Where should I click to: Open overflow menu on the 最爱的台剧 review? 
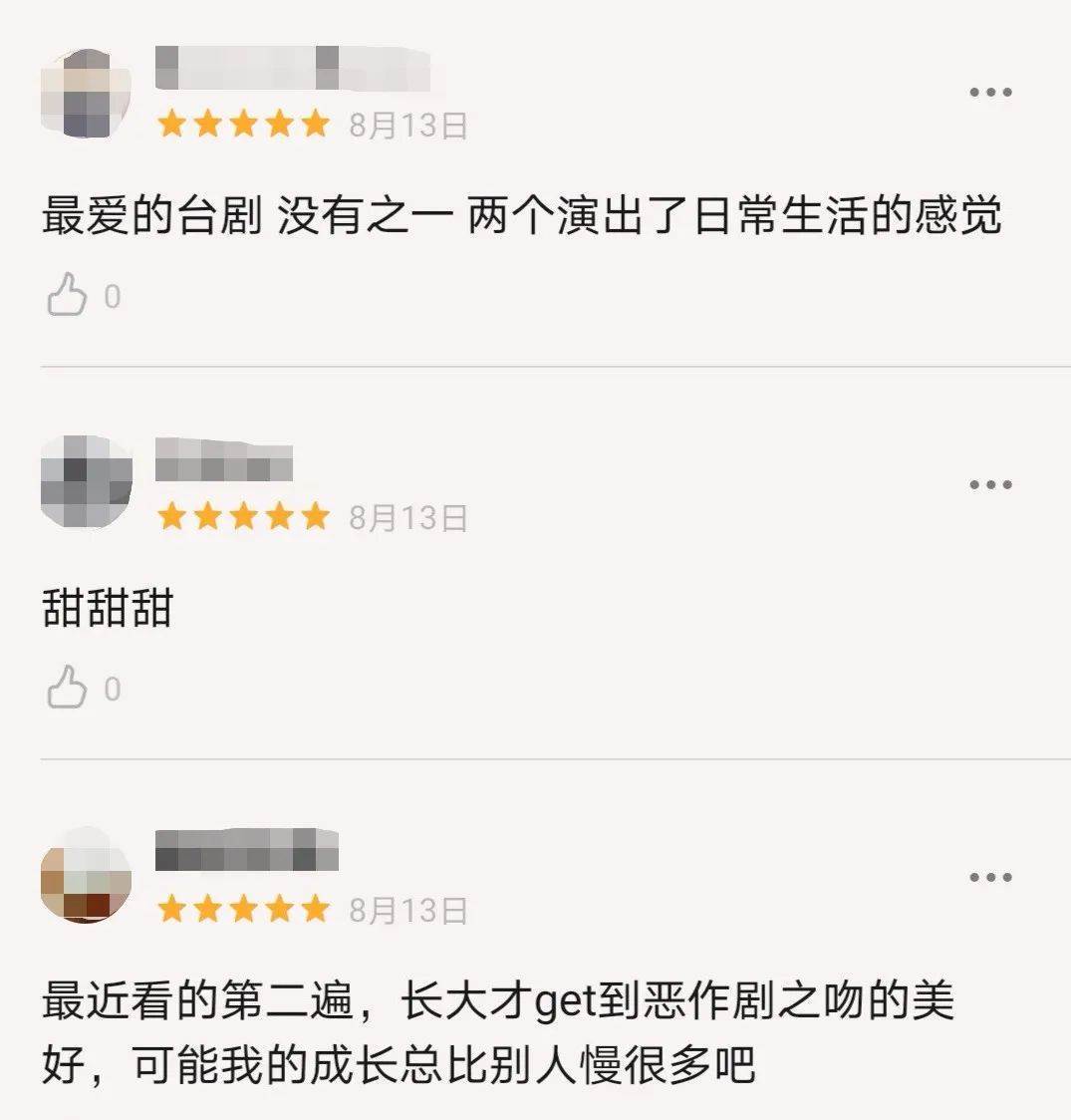pos(990,93)
